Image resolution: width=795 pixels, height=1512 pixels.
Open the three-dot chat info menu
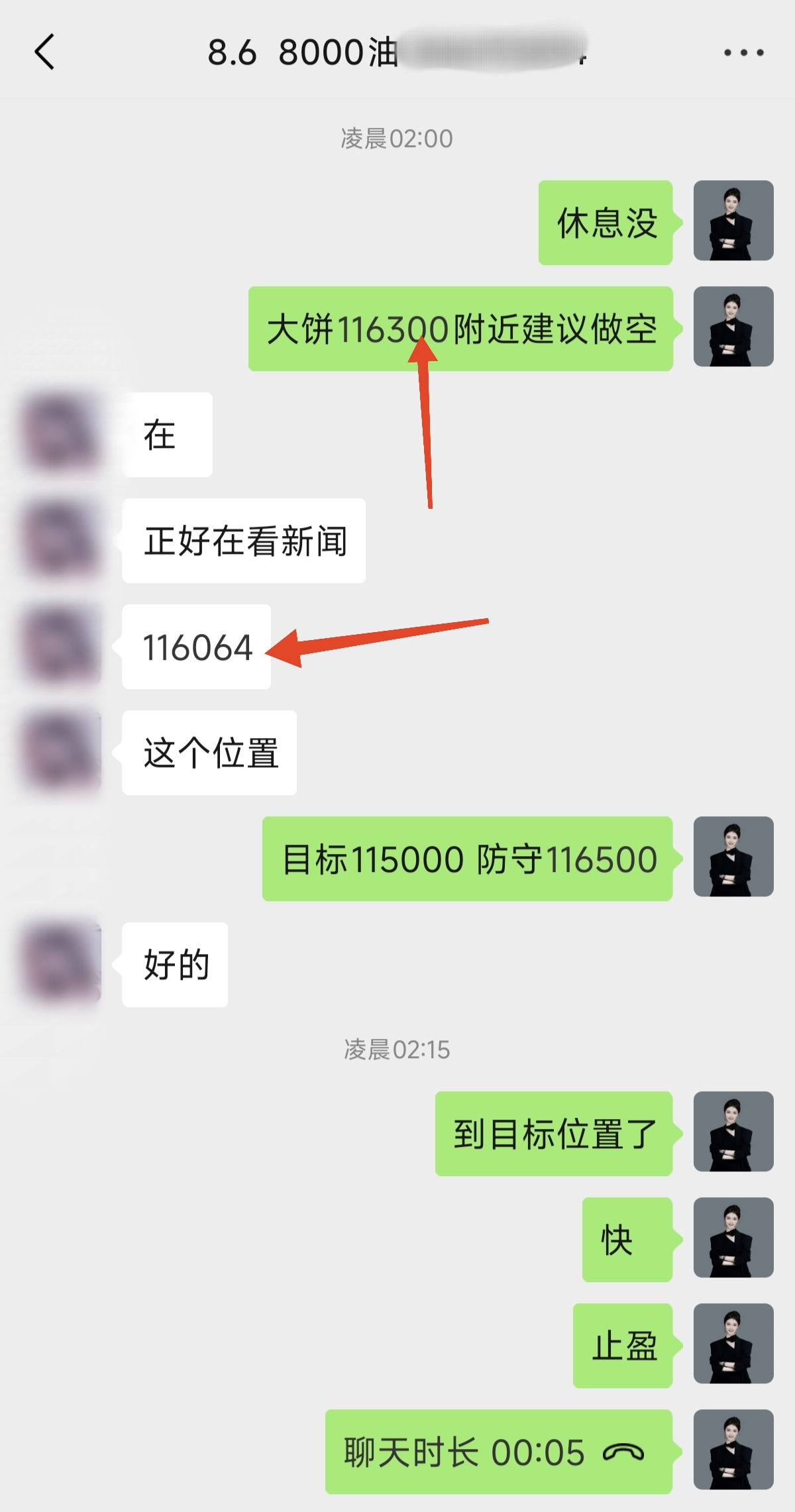[x=743, y=52]
